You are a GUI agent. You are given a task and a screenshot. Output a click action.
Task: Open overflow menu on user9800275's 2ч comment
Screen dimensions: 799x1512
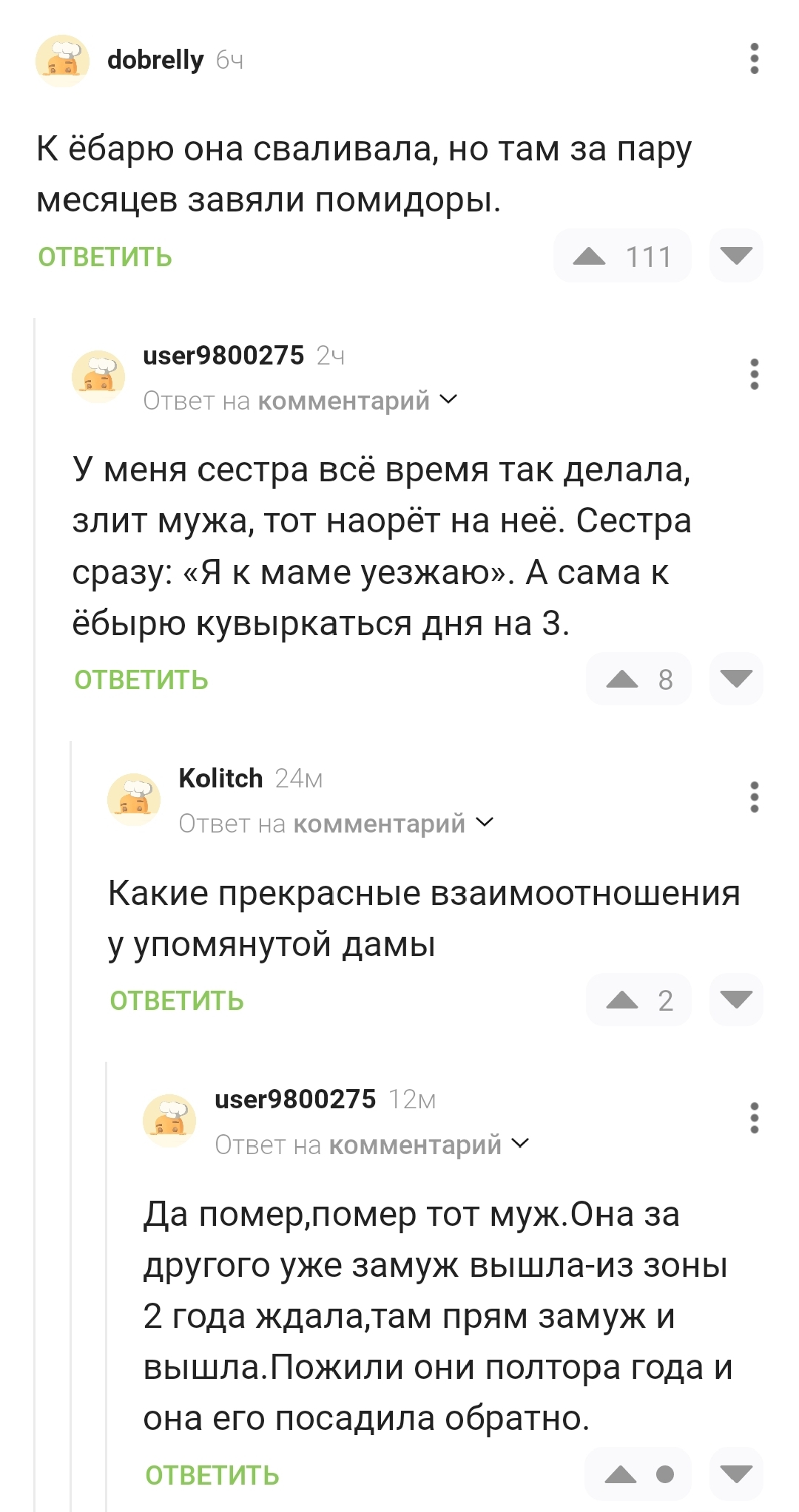(754, 375)
